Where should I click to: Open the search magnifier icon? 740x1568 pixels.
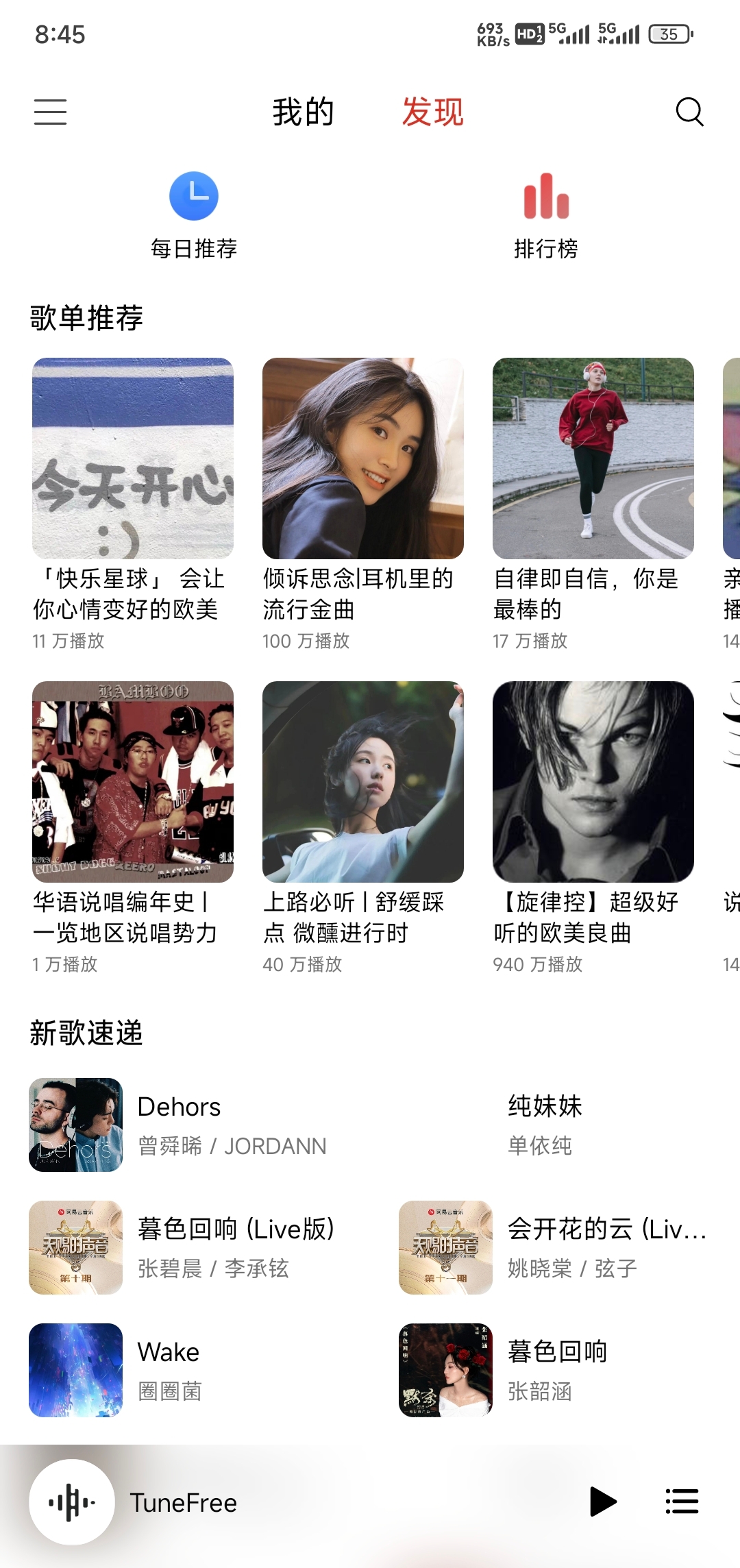[x=689, y=112]
